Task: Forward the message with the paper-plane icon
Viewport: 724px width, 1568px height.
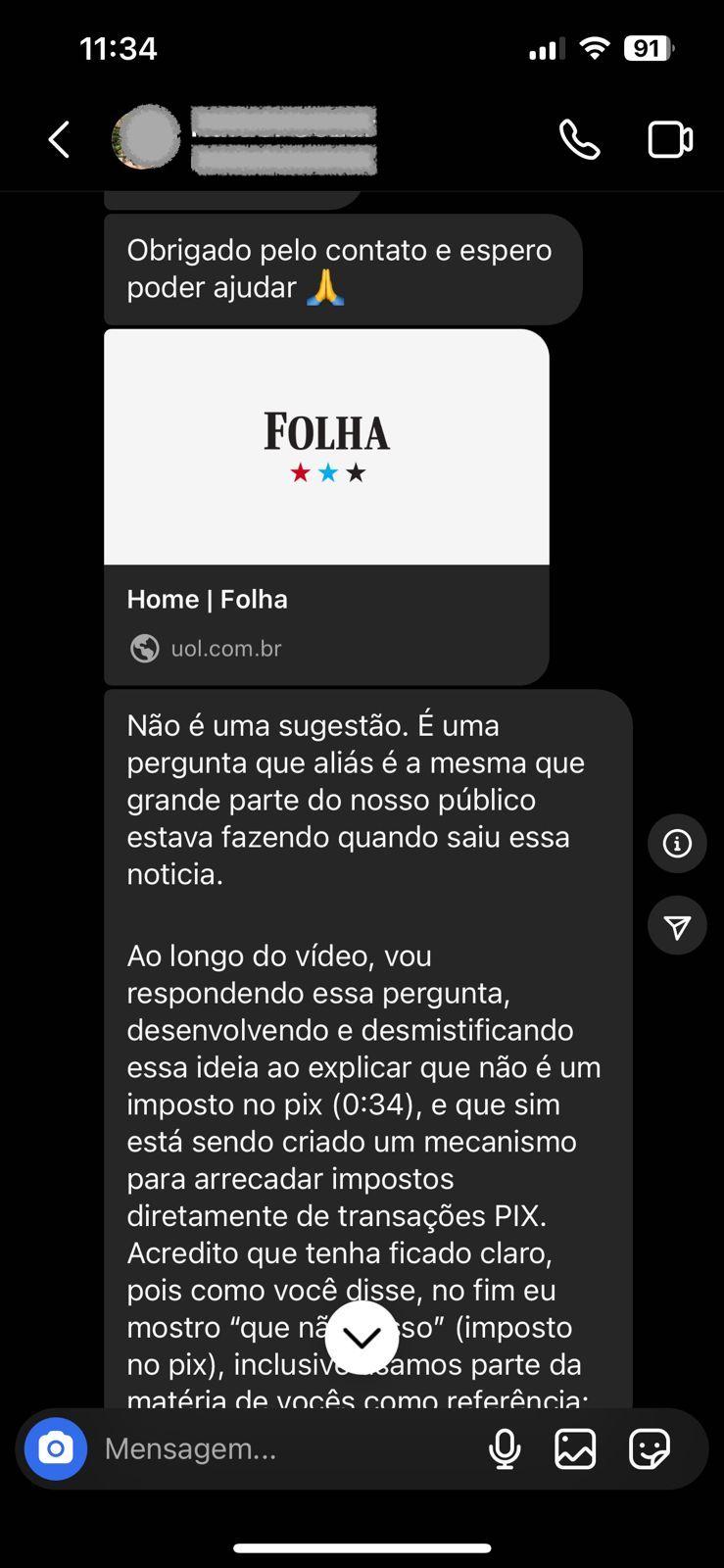Action: (x=677, y=926)
